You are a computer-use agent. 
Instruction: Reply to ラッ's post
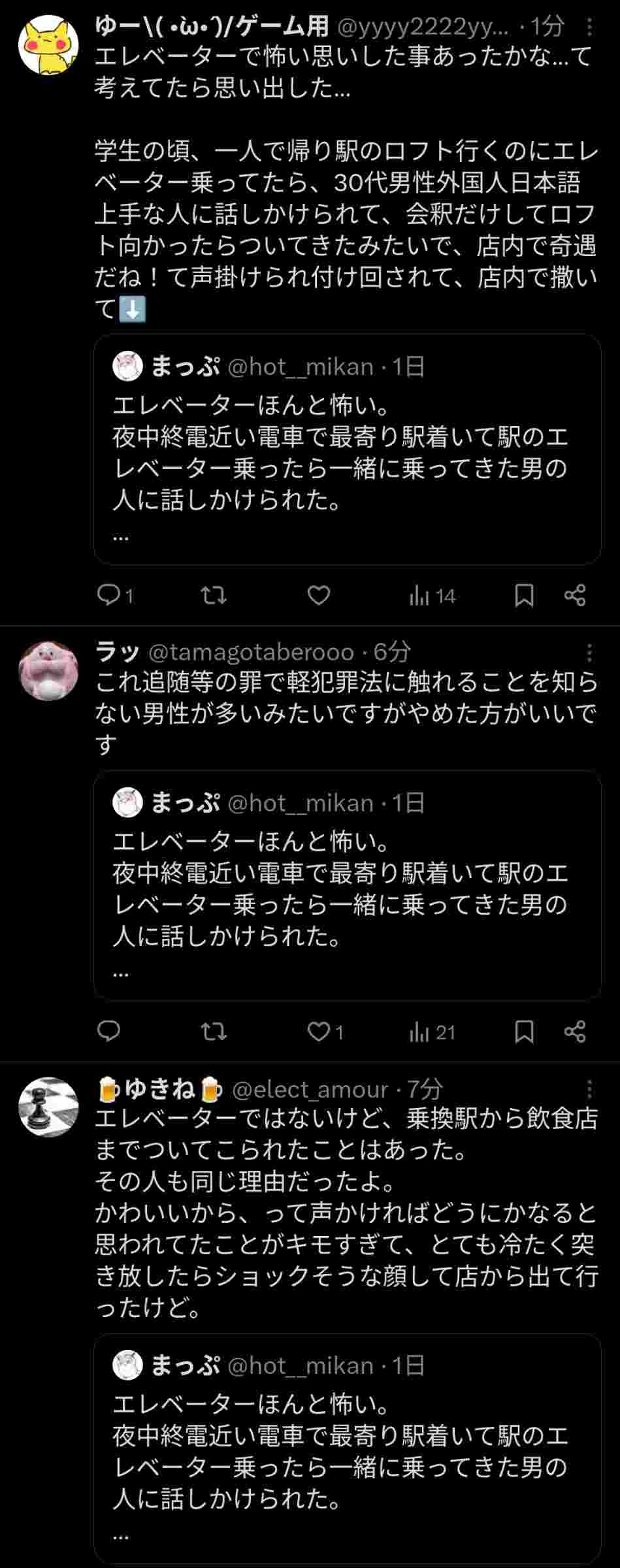click(x=108, y=1032)
